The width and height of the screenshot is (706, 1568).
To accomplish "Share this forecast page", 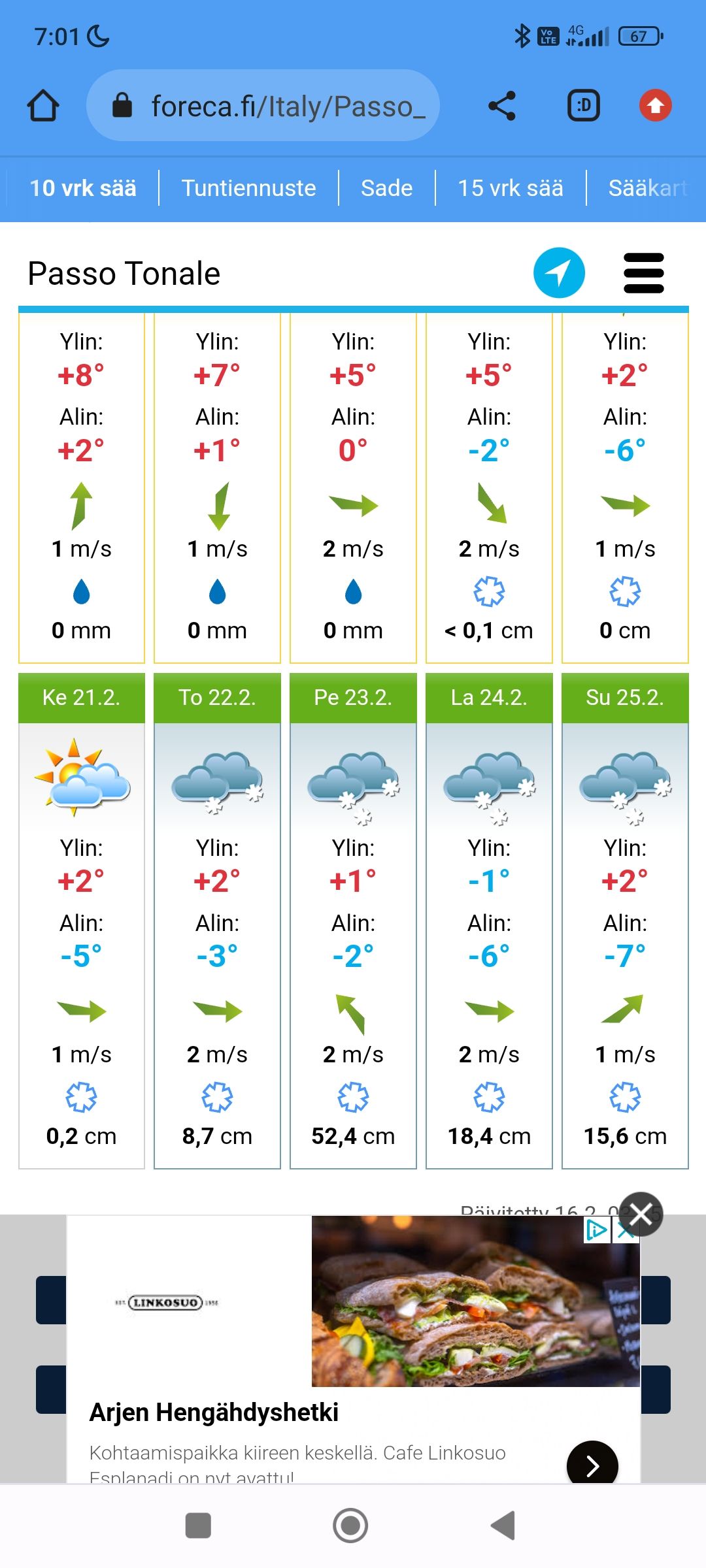I will [x=502, y=106].
